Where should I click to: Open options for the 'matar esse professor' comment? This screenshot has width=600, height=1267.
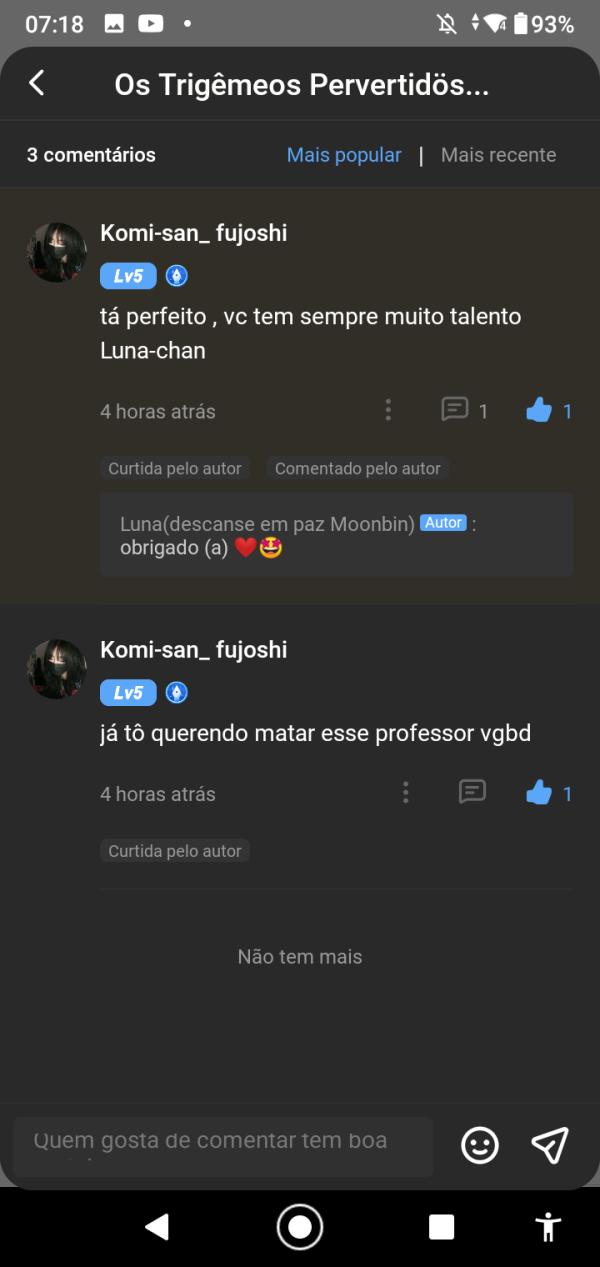coord(405,793)
